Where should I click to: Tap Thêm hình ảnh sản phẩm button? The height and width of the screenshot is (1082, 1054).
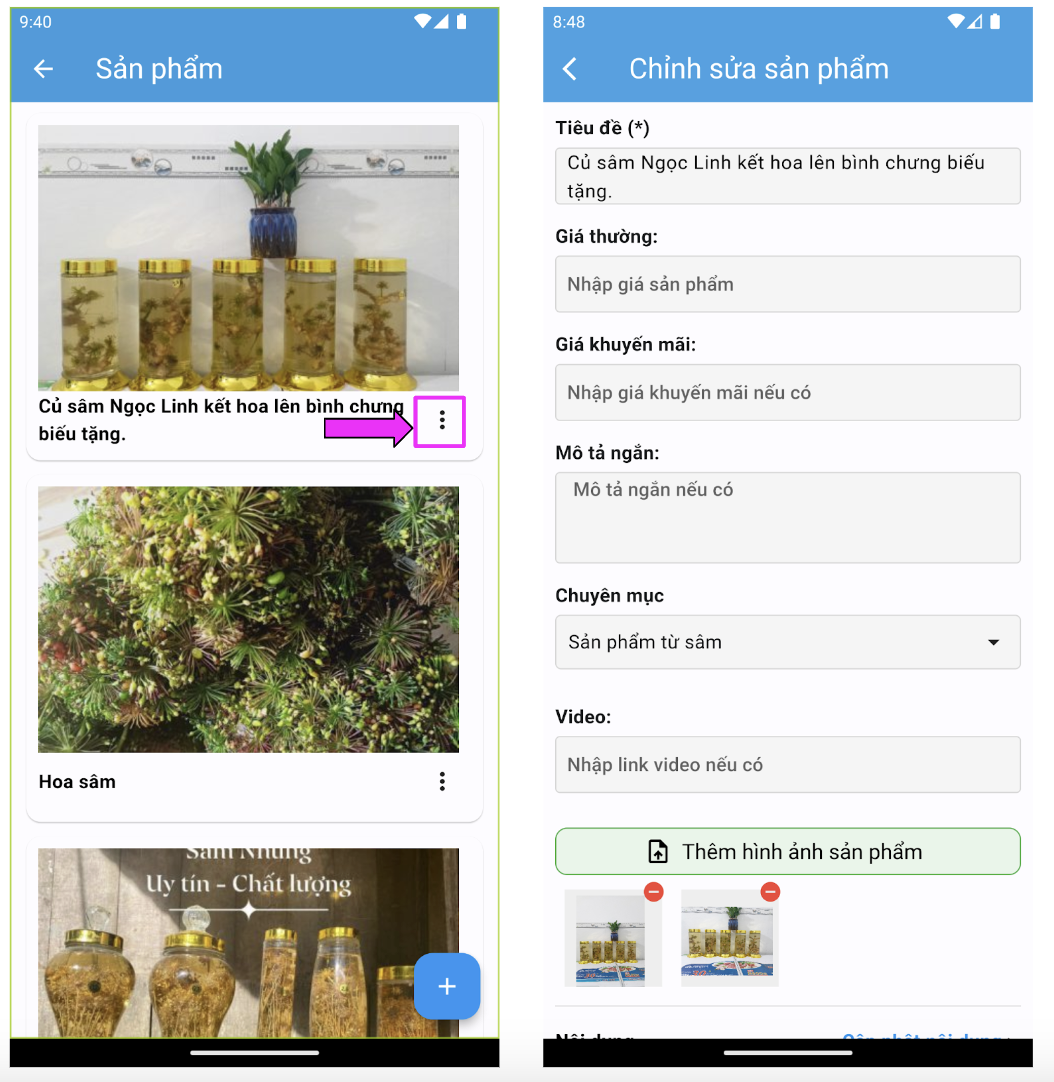(787, 852)
